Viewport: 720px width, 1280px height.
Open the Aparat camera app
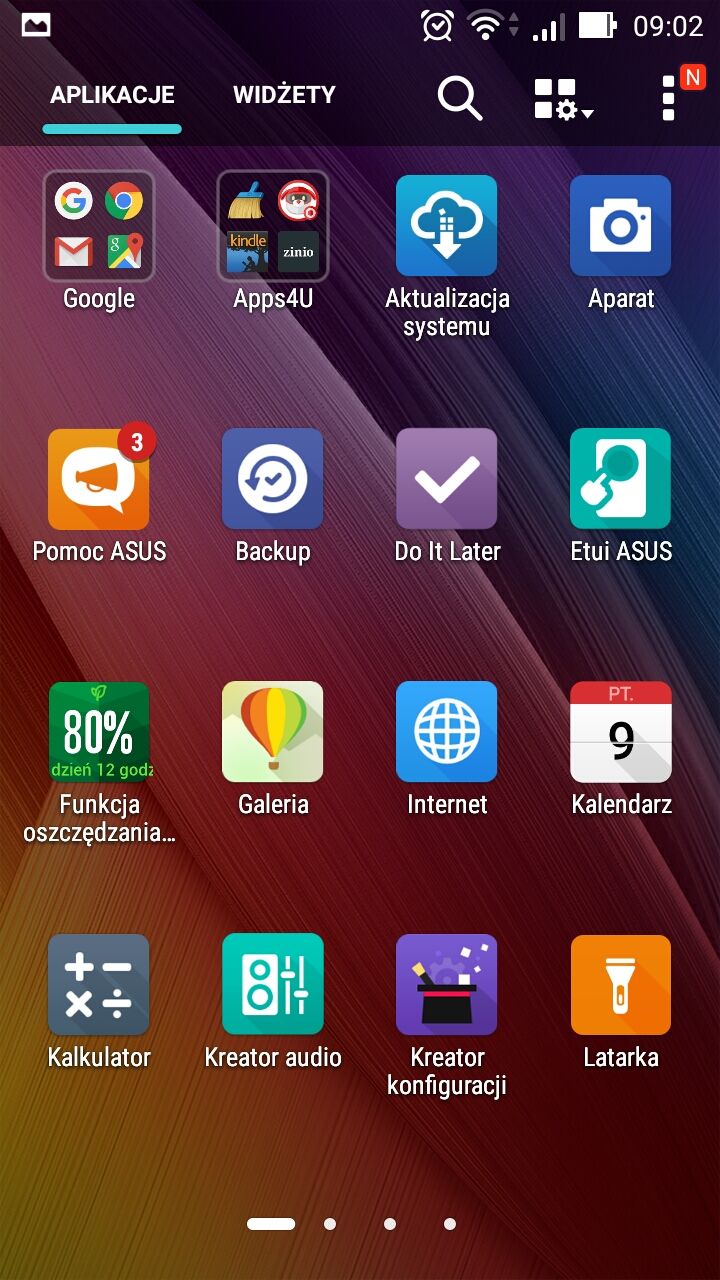click(620, 226)
